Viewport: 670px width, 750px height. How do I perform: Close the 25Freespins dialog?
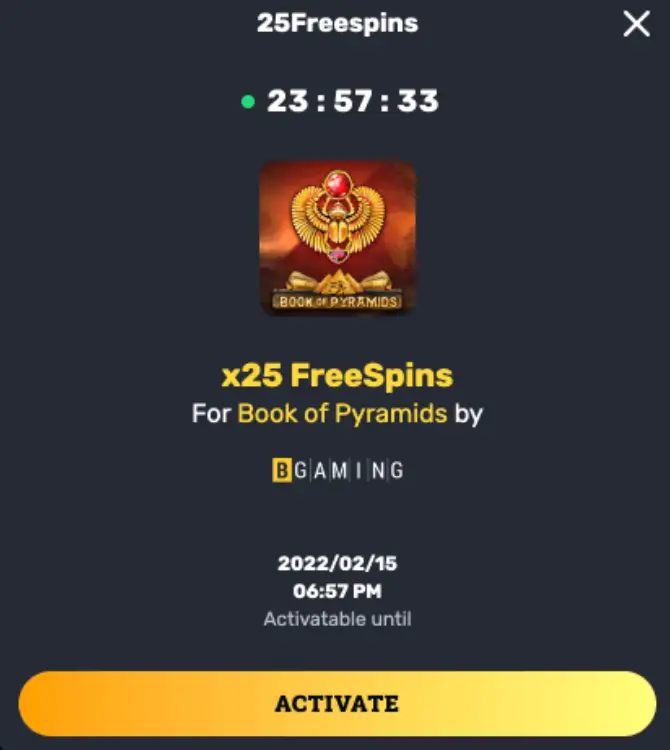636,24
